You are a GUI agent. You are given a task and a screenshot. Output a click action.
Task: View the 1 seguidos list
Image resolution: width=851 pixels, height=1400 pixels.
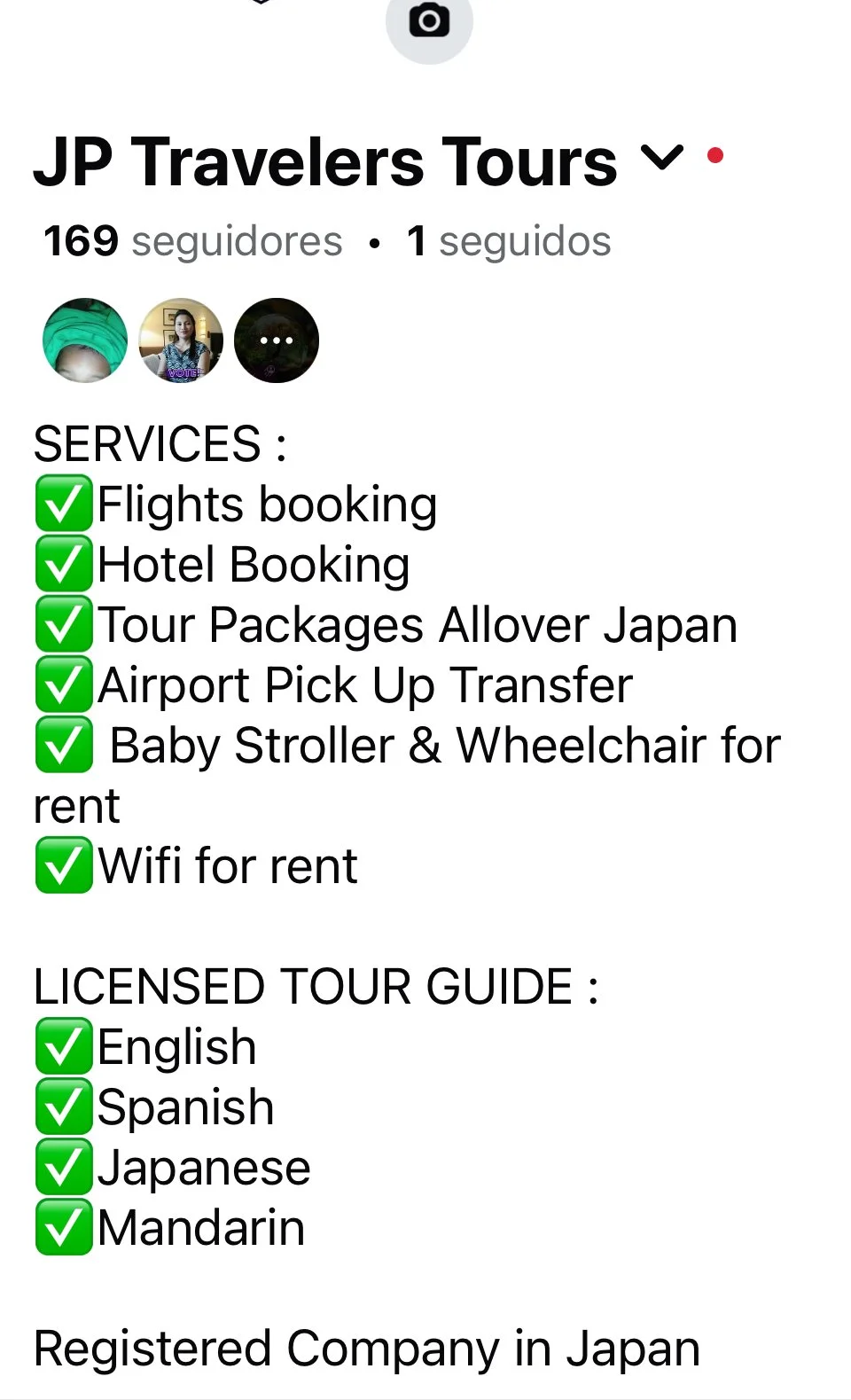pos(509,241)
